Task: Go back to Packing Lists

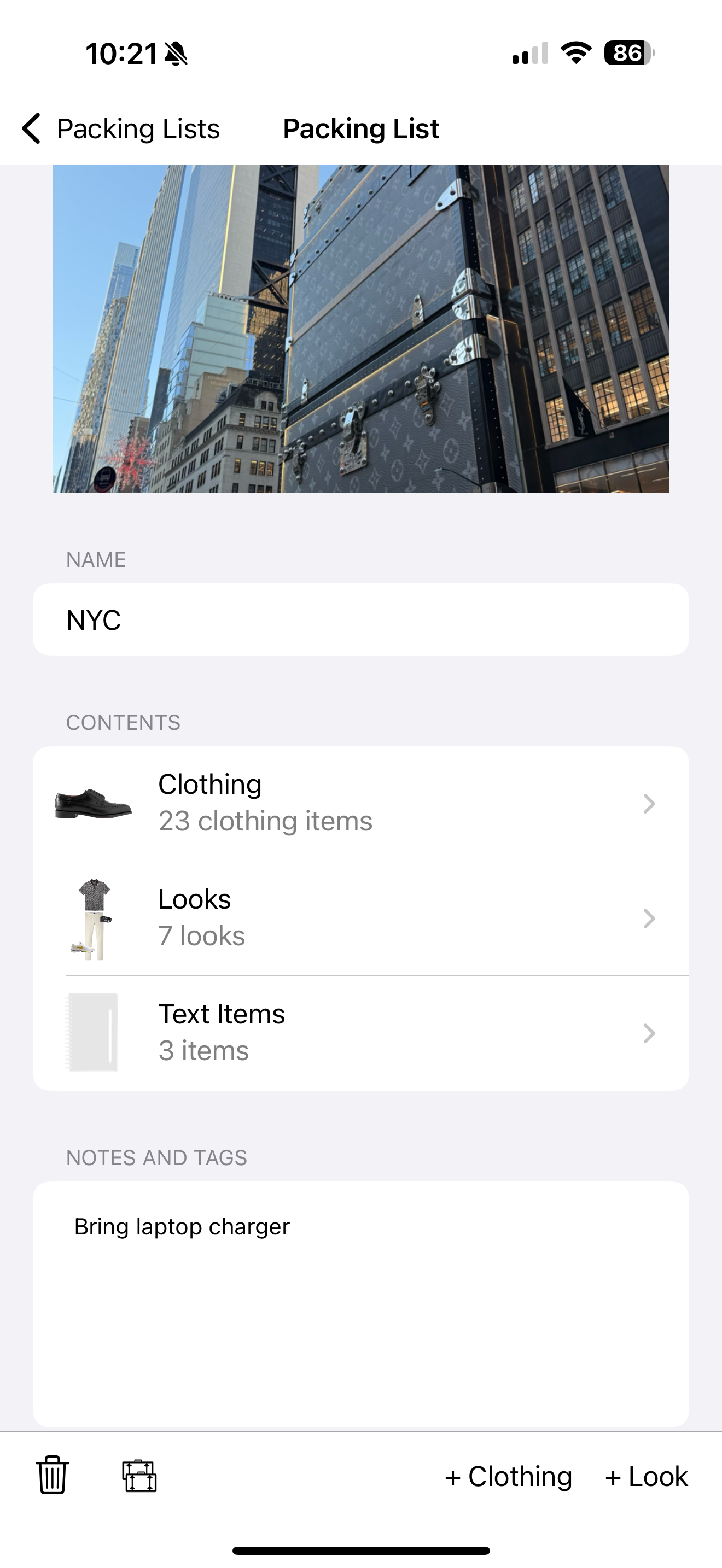Action: click(120, 128)
